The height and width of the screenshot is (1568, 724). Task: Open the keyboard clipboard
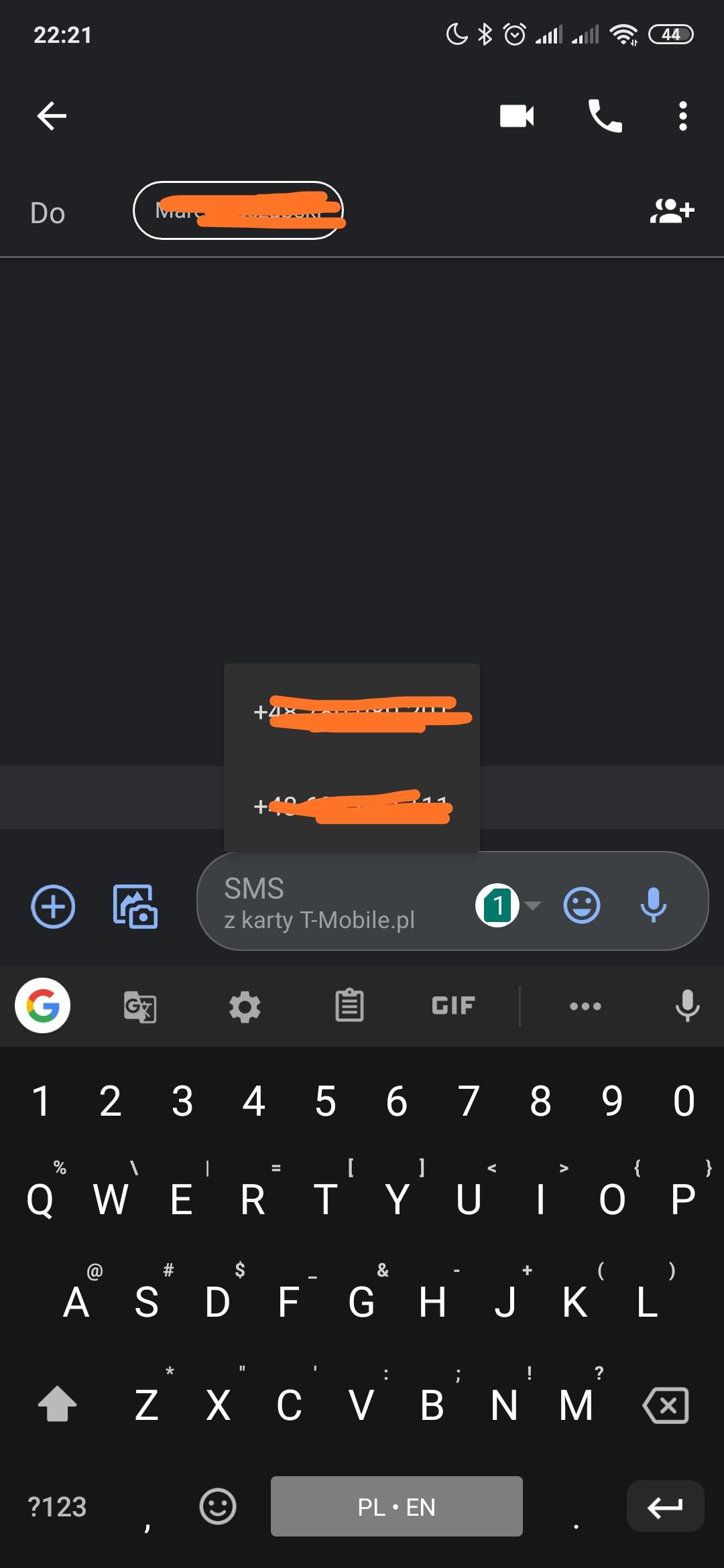click(x=349, y=1006)
